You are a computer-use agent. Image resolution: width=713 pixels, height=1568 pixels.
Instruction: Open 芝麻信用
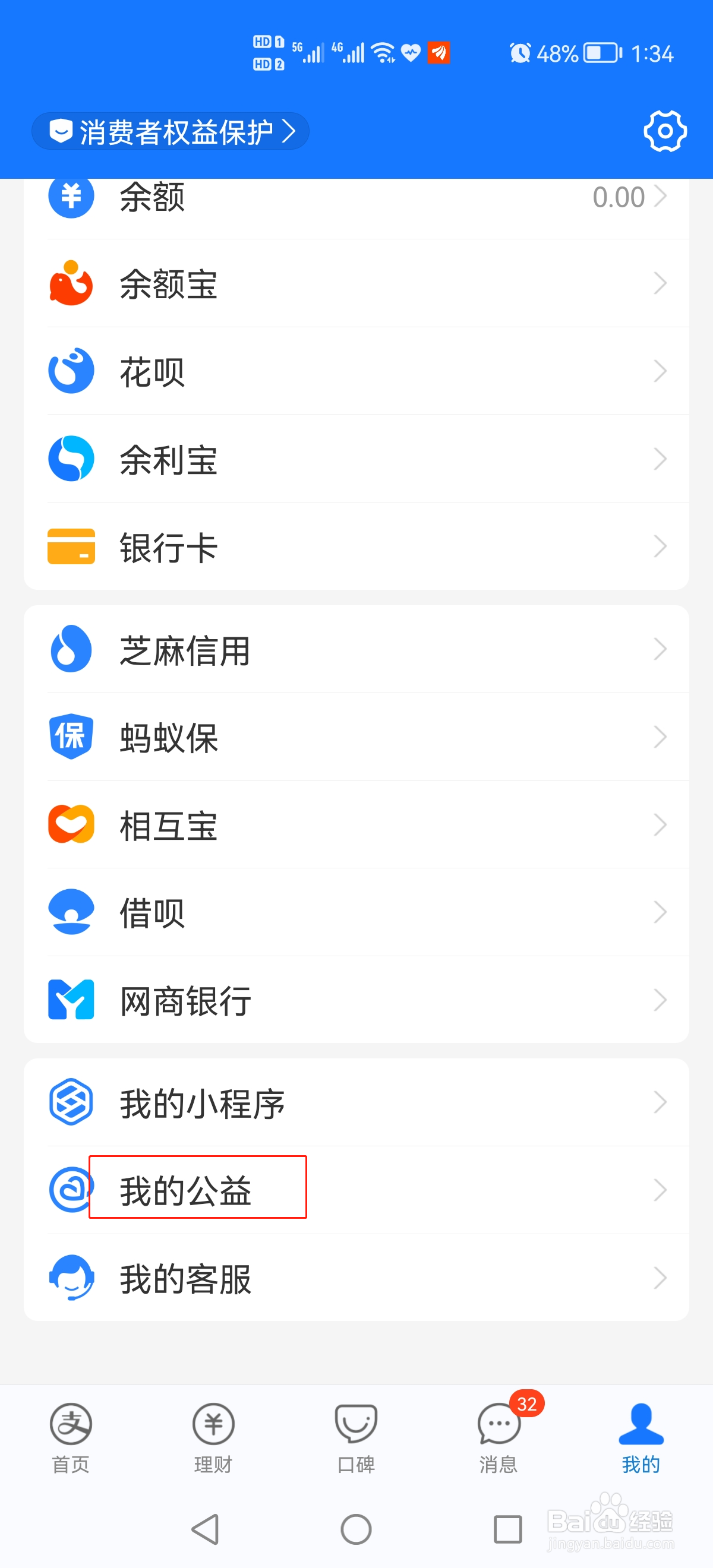[356, 650]
